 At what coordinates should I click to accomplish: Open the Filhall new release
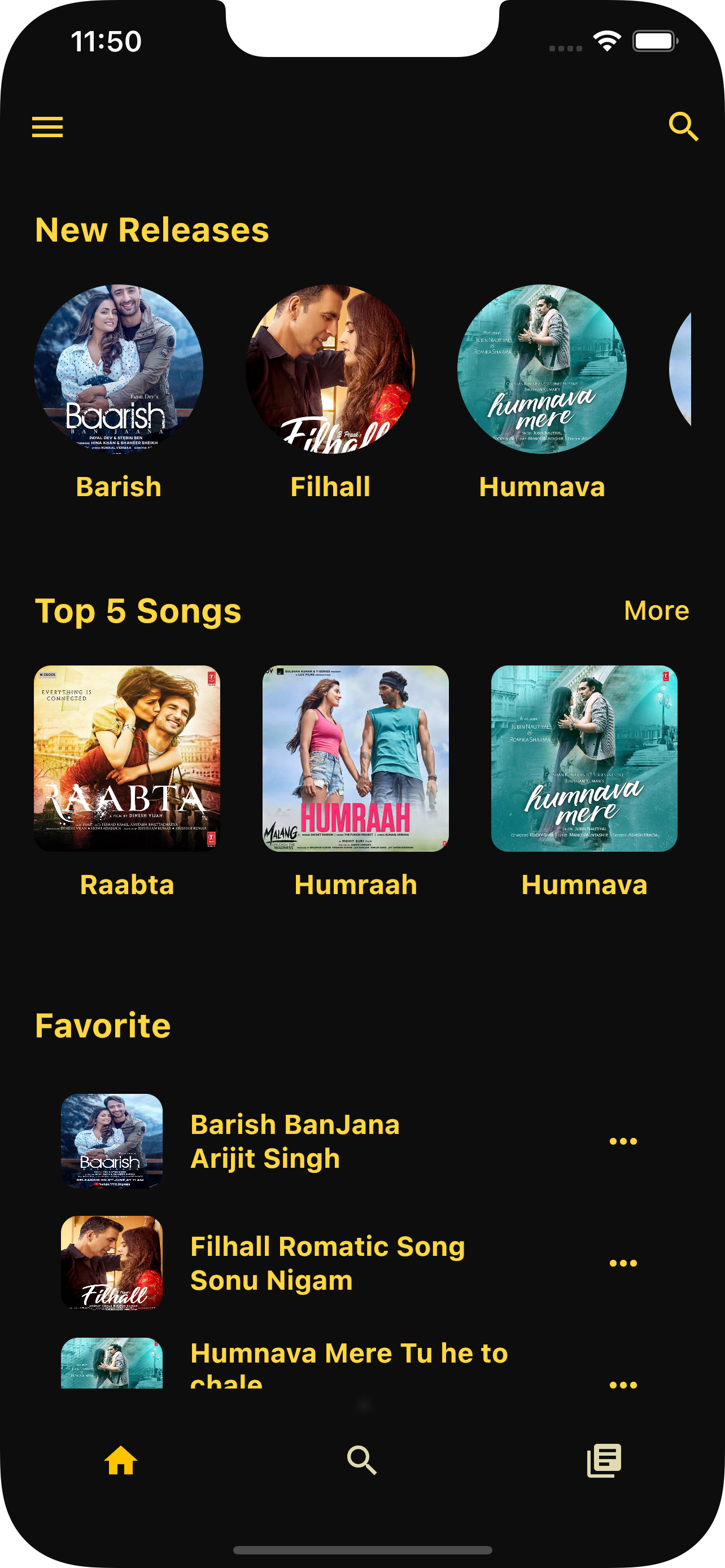click(330, 370)
